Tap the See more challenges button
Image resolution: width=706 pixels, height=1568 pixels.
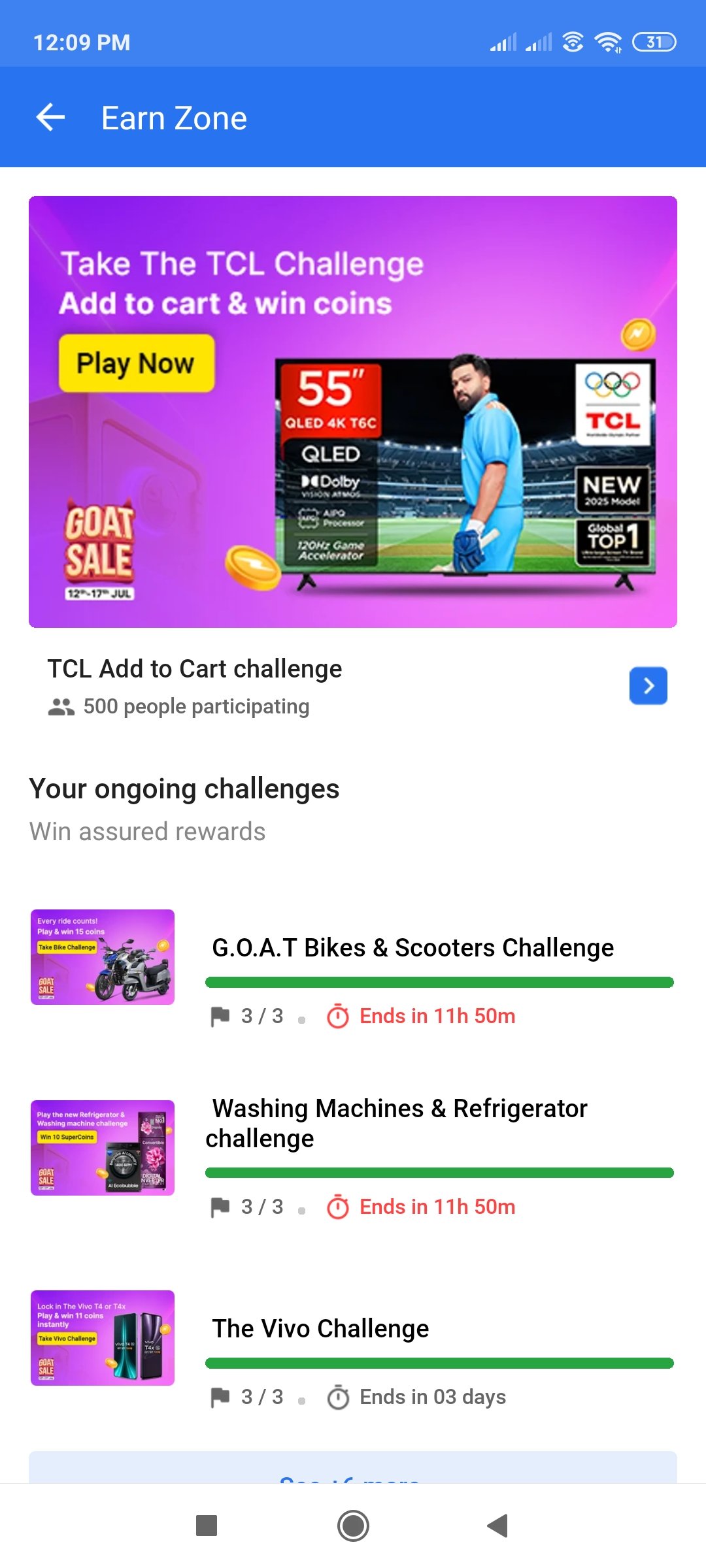coord(353,1468)
